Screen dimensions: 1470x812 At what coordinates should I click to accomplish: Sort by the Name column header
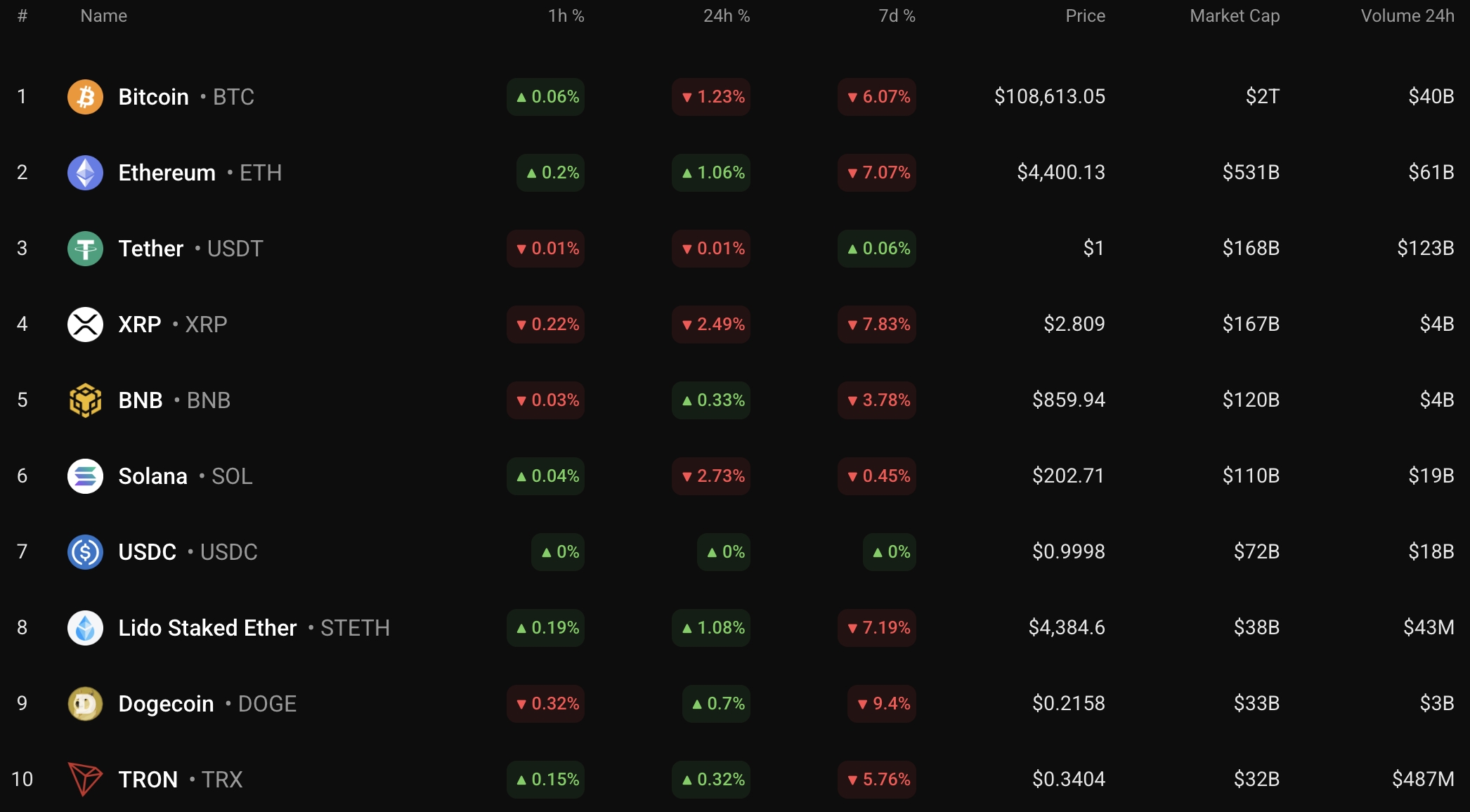tap(103, 15)
